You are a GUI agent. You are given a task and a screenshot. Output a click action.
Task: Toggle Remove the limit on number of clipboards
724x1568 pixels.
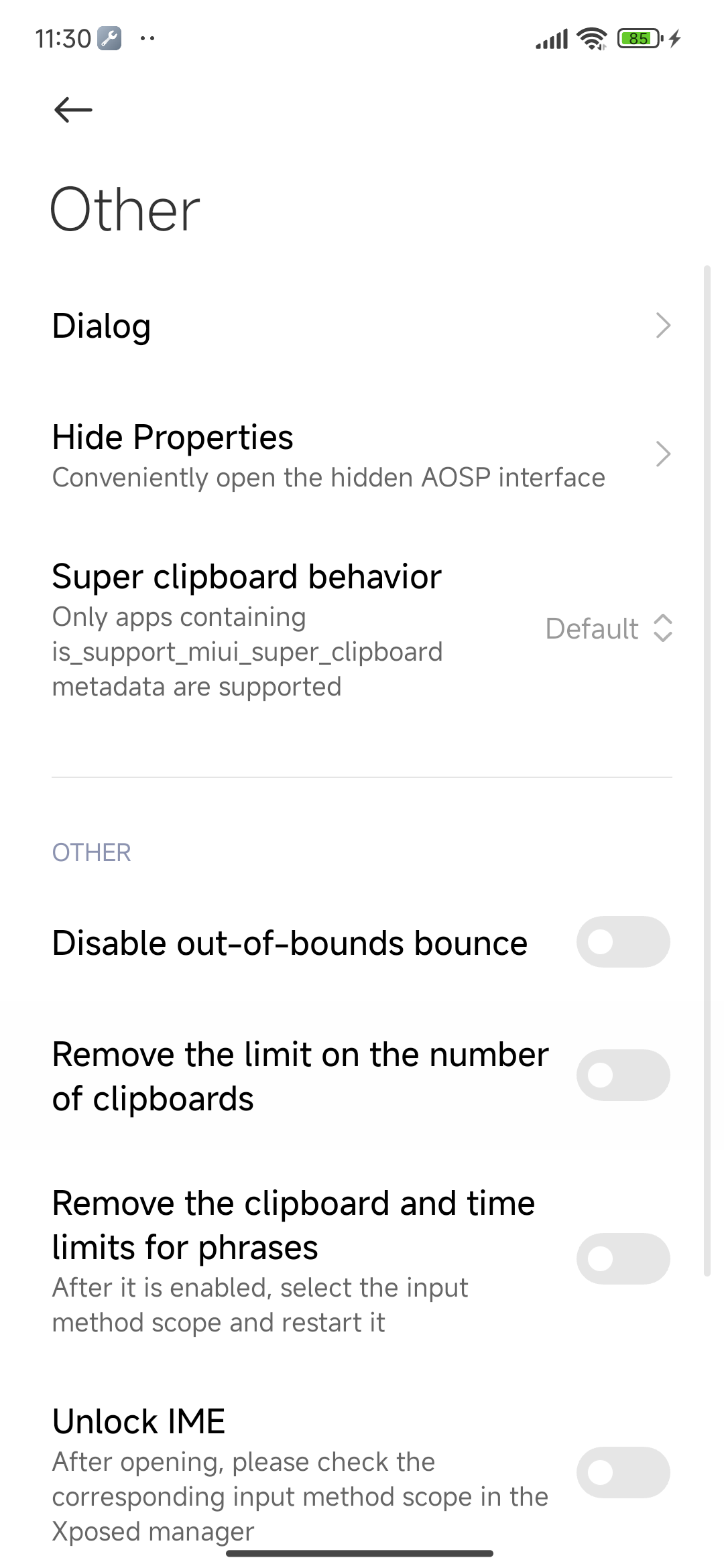[x=623, y=1075]
